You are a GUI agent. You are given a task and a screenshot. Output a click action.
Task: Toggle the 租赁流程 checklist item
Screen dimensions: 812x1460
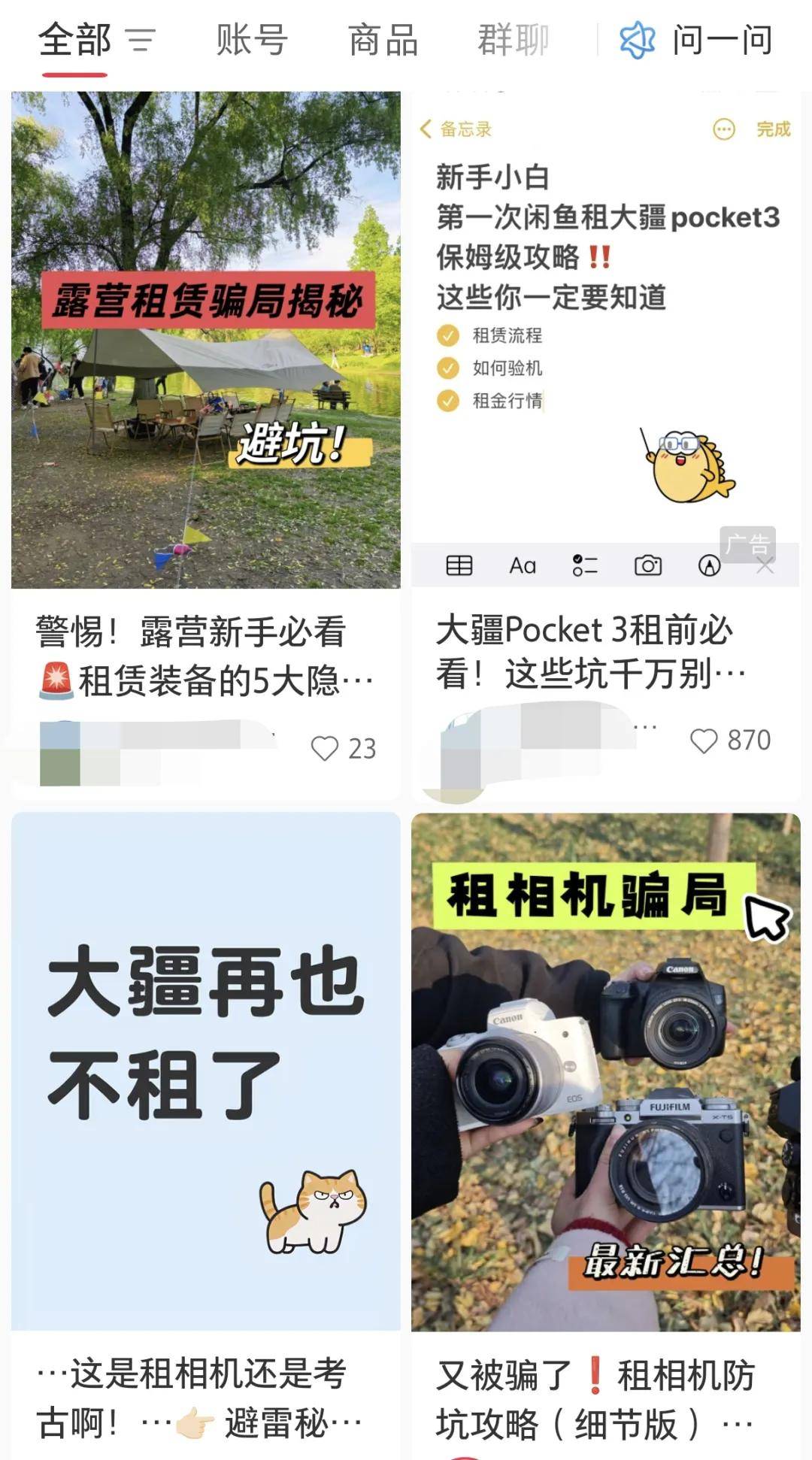click(448, 337)
